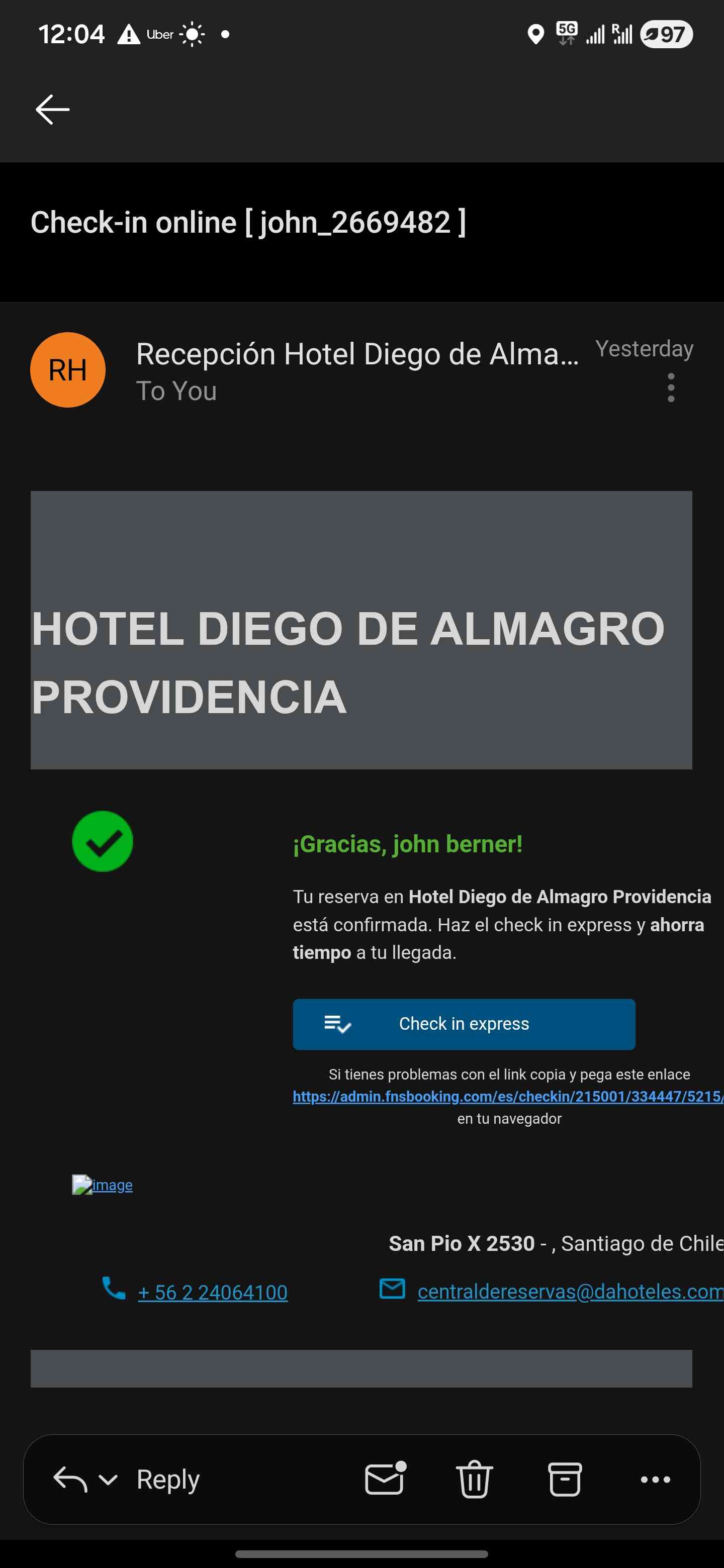Image resolution: width=724 pixels, height=1568 pixels.
Task: Go back to the inbox
Action: pos(52,110)
